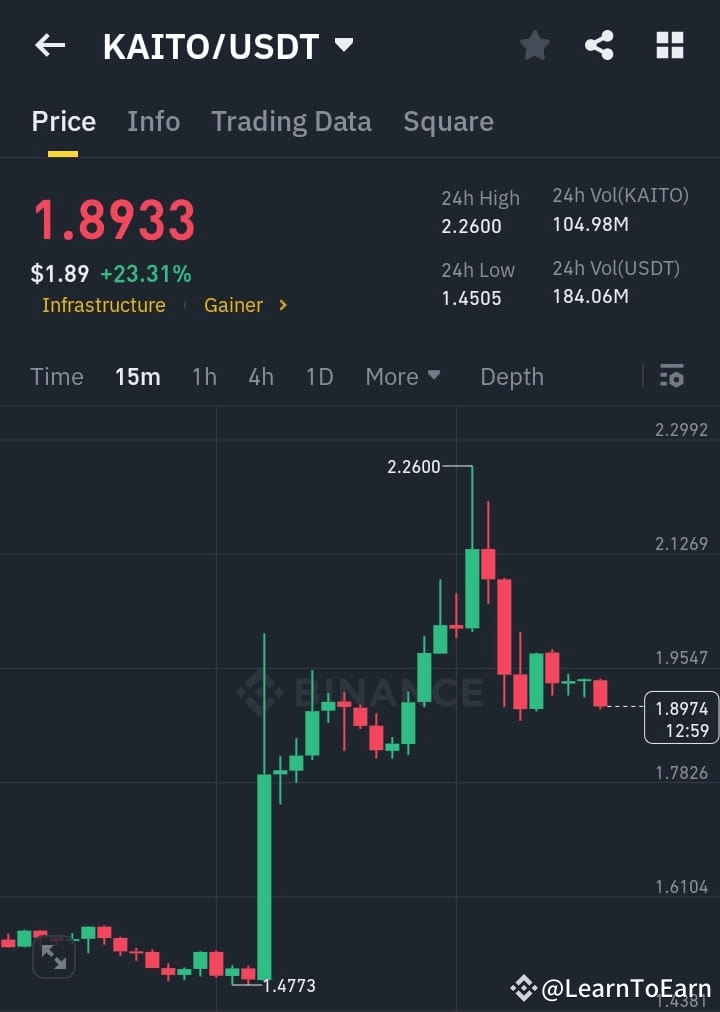This screenshot has width=720, height=1012.
Task: Open the share options icon
Action: click(599, 45)
